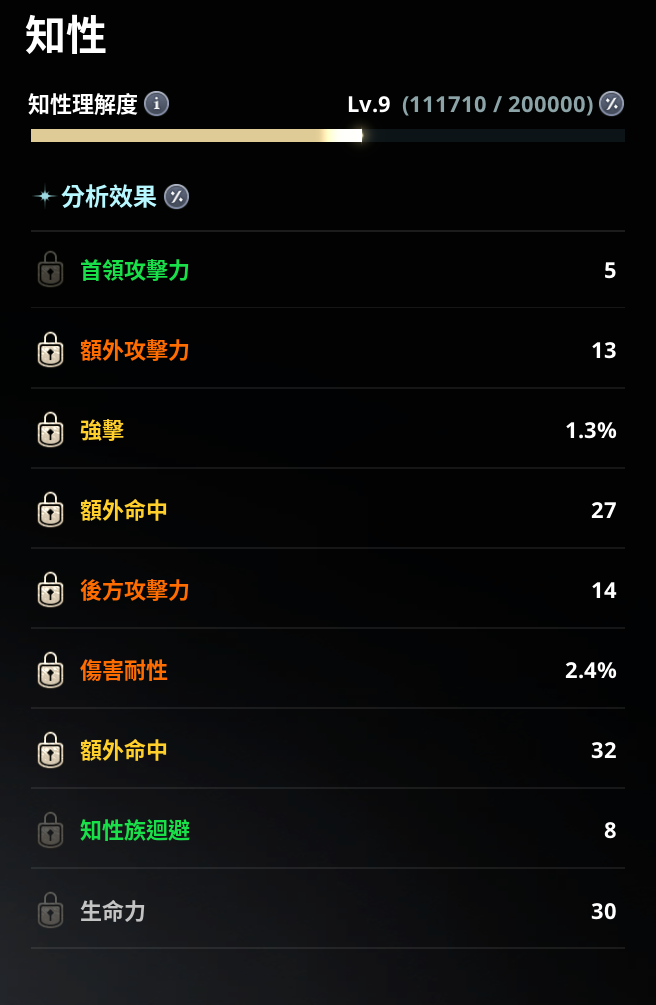Toggle the lock on 額外攻擊力

50,350
